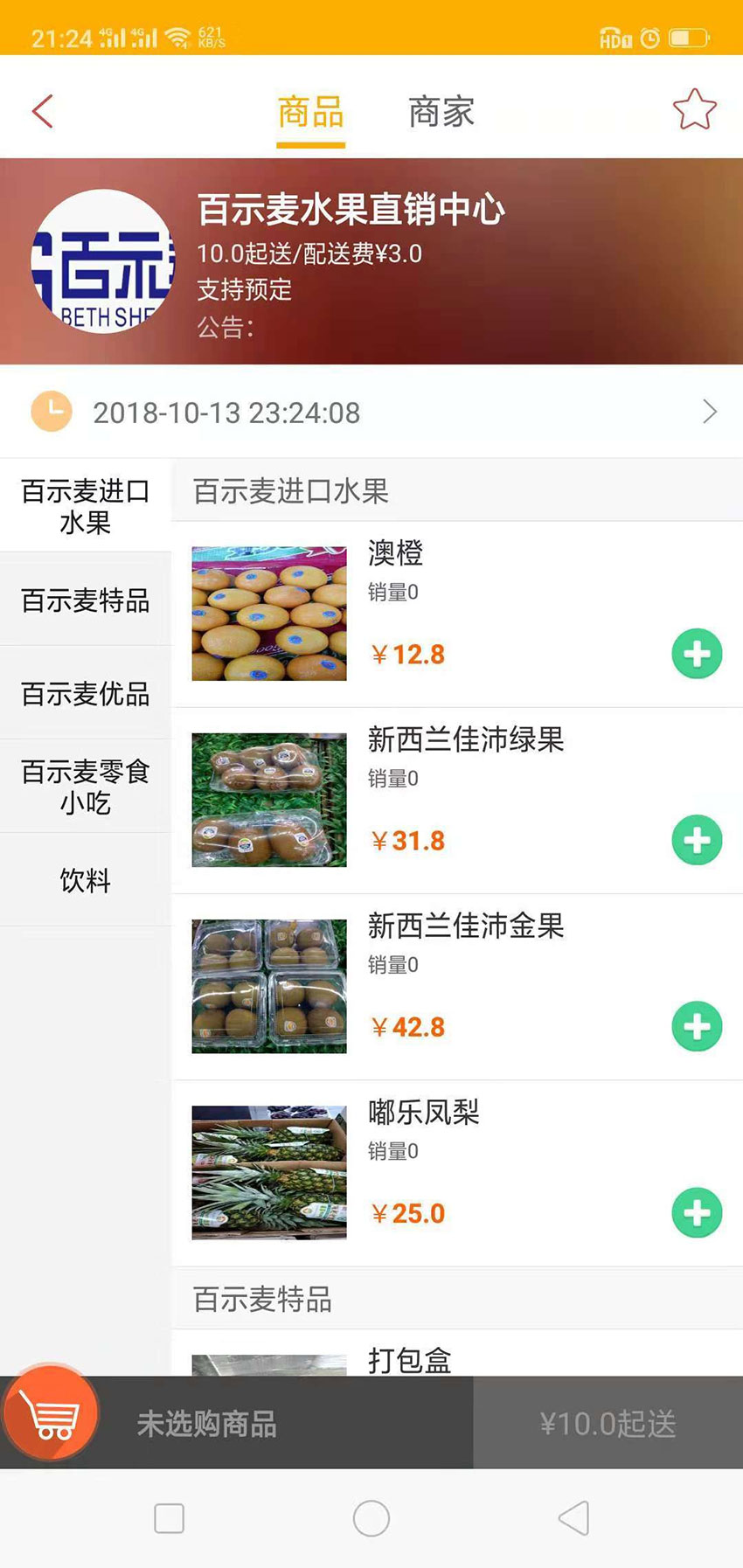743x1568 pixels.
Task: Favorite this store with the star icon
Action: point(694,110)
